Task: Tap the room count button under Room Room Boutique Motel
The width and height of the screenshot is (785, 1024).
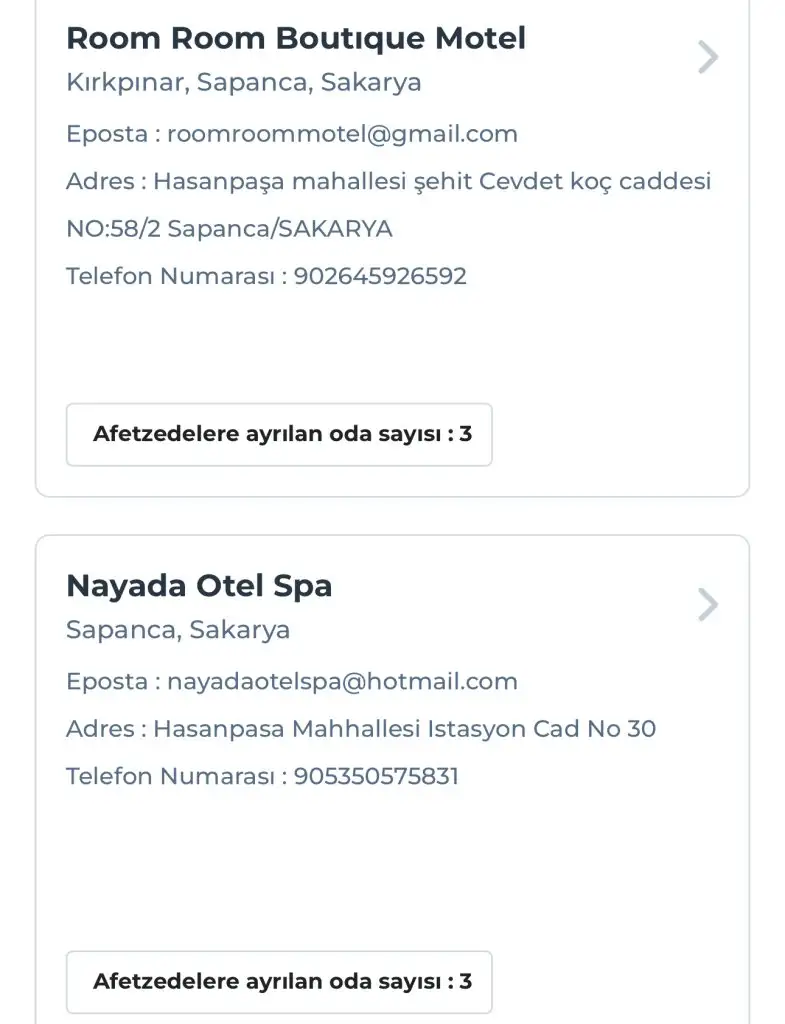Action: click(279, 435)
